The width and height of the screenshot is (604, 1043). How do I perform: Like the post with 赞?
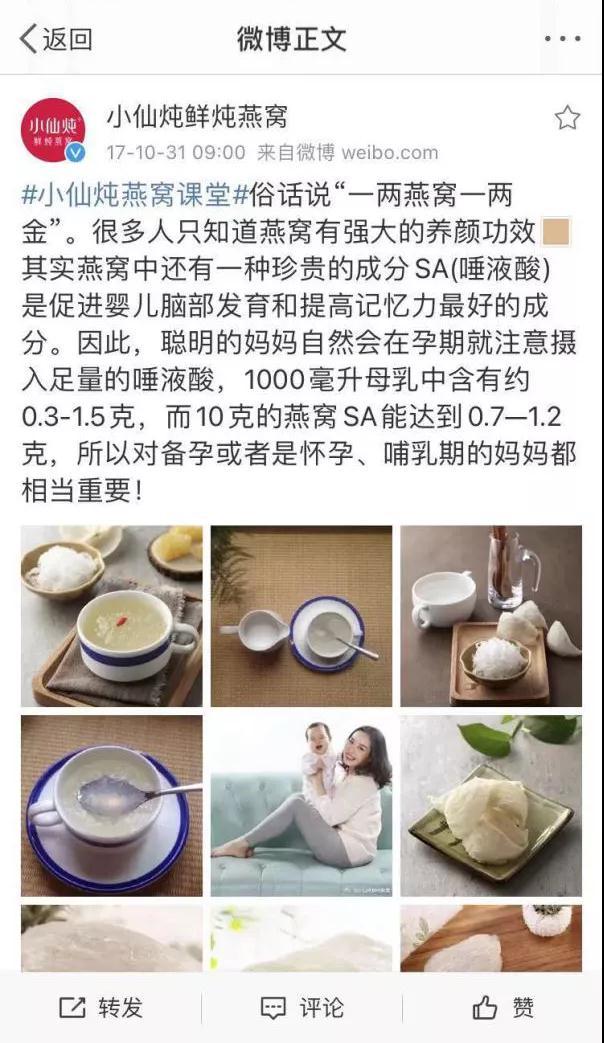504,1008
